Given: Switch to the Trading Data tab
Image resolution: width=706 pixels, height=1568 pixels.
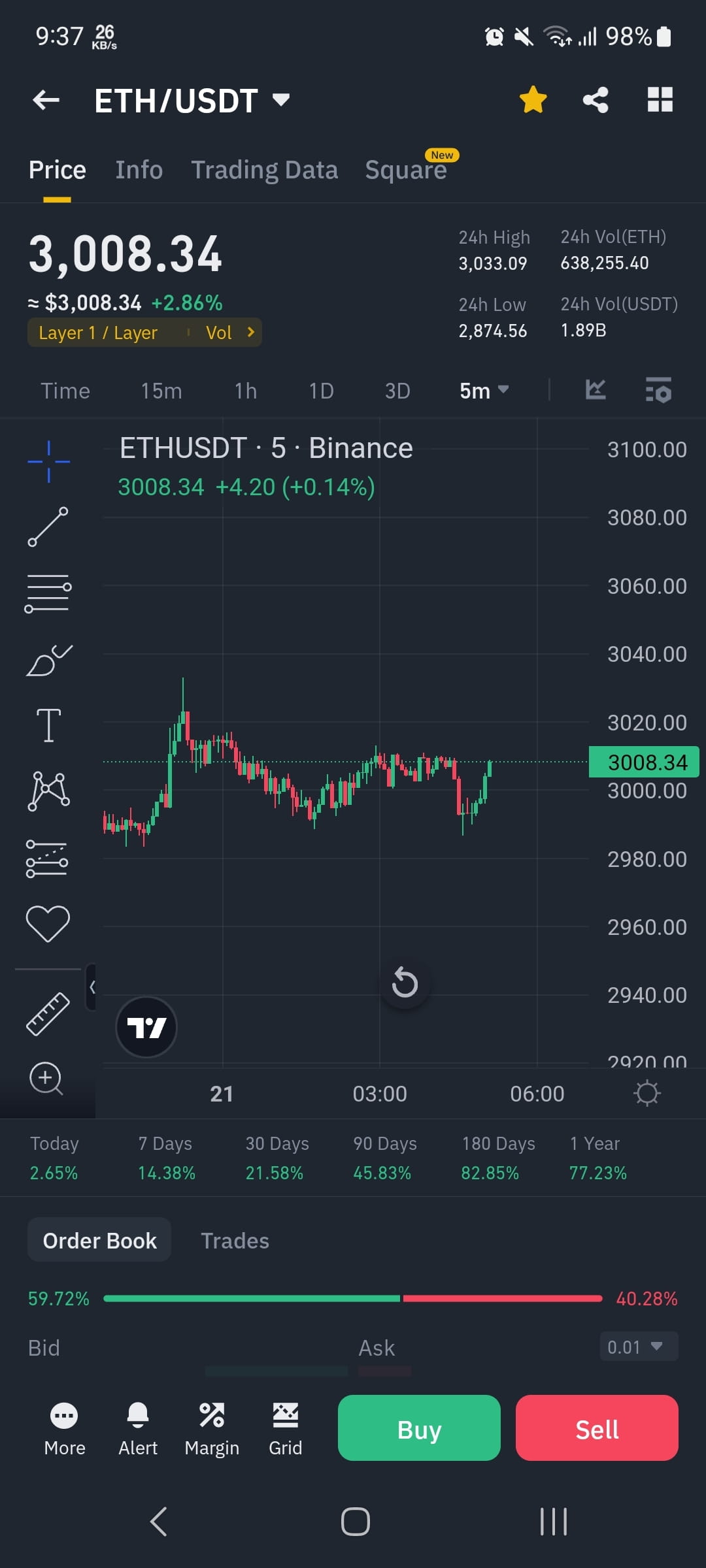Looking at the screenshot, I should click(x=264, y=169).
